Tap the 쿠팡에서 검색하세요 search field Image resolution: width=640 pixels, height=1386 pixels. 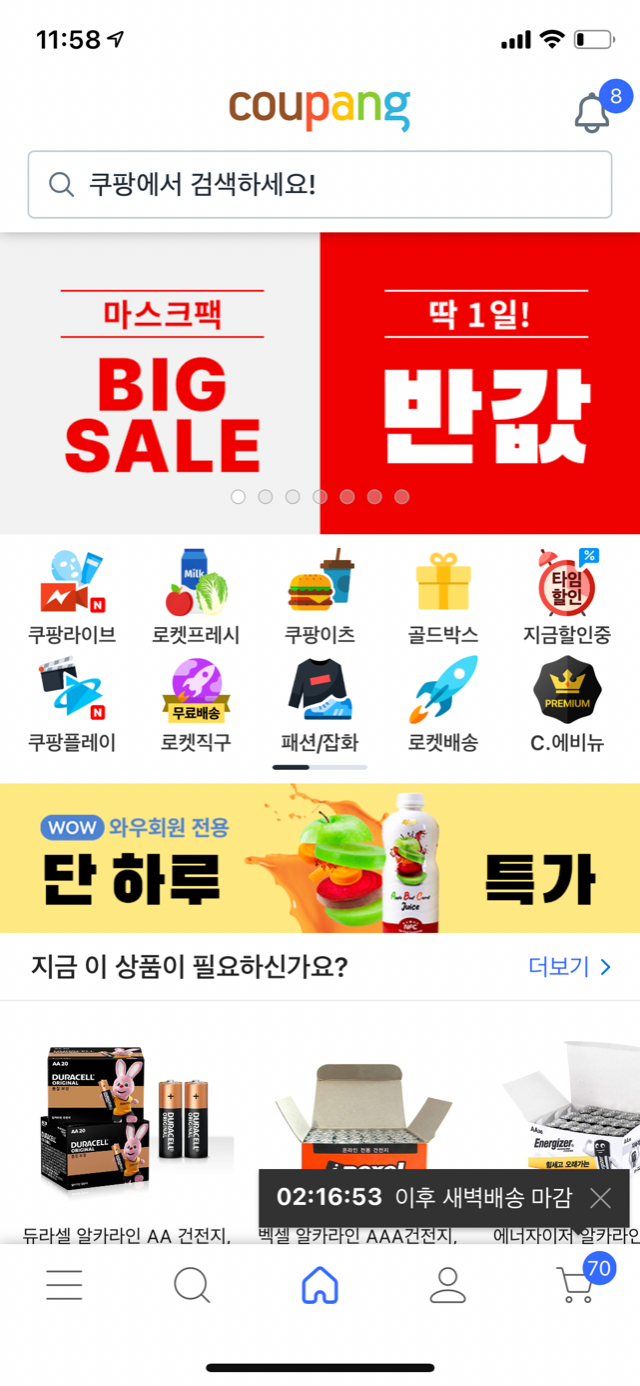click(319, 184)
